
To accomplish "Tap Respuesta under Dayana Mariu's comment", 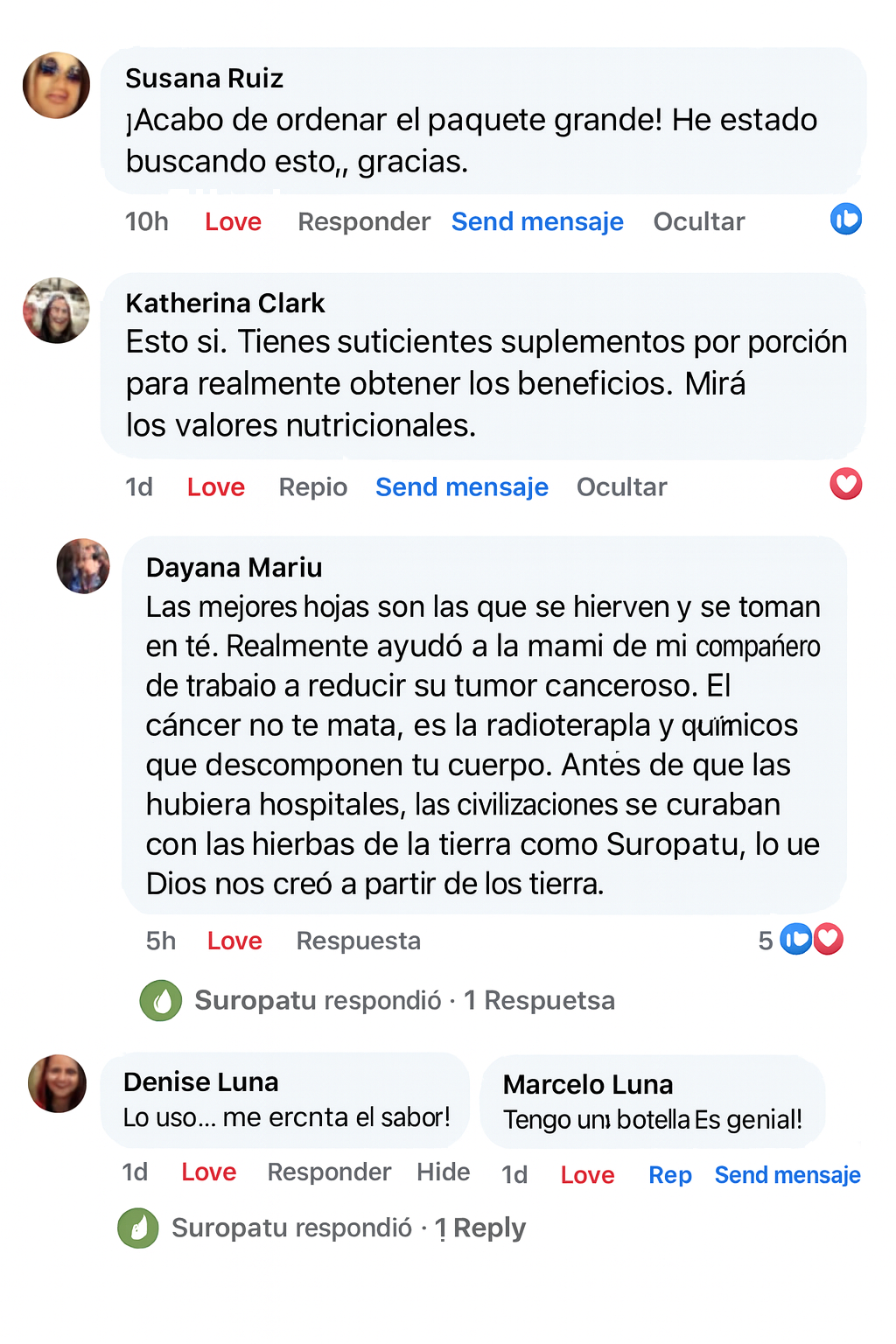I will coord(359,941).
